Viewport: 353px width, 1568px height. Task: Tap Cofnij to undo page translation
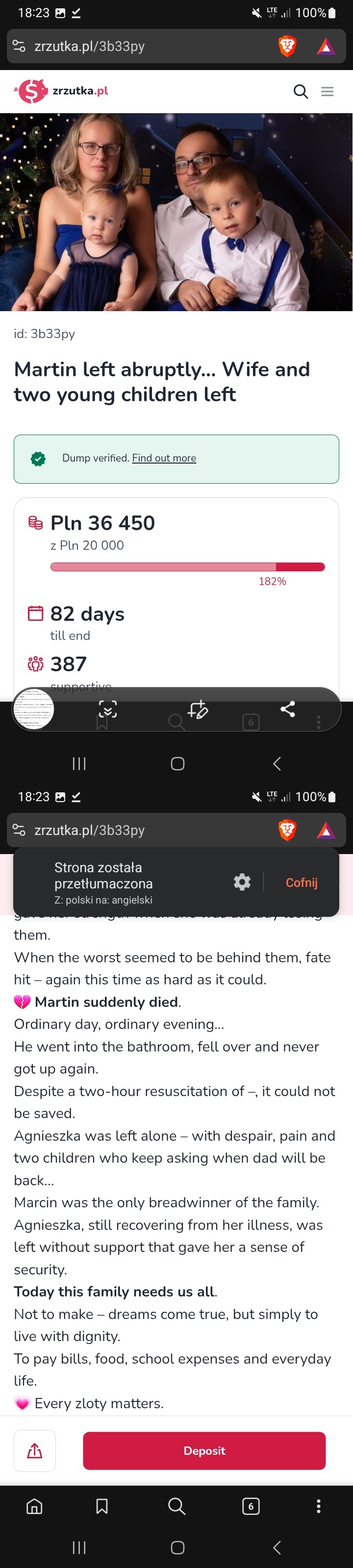301,882
